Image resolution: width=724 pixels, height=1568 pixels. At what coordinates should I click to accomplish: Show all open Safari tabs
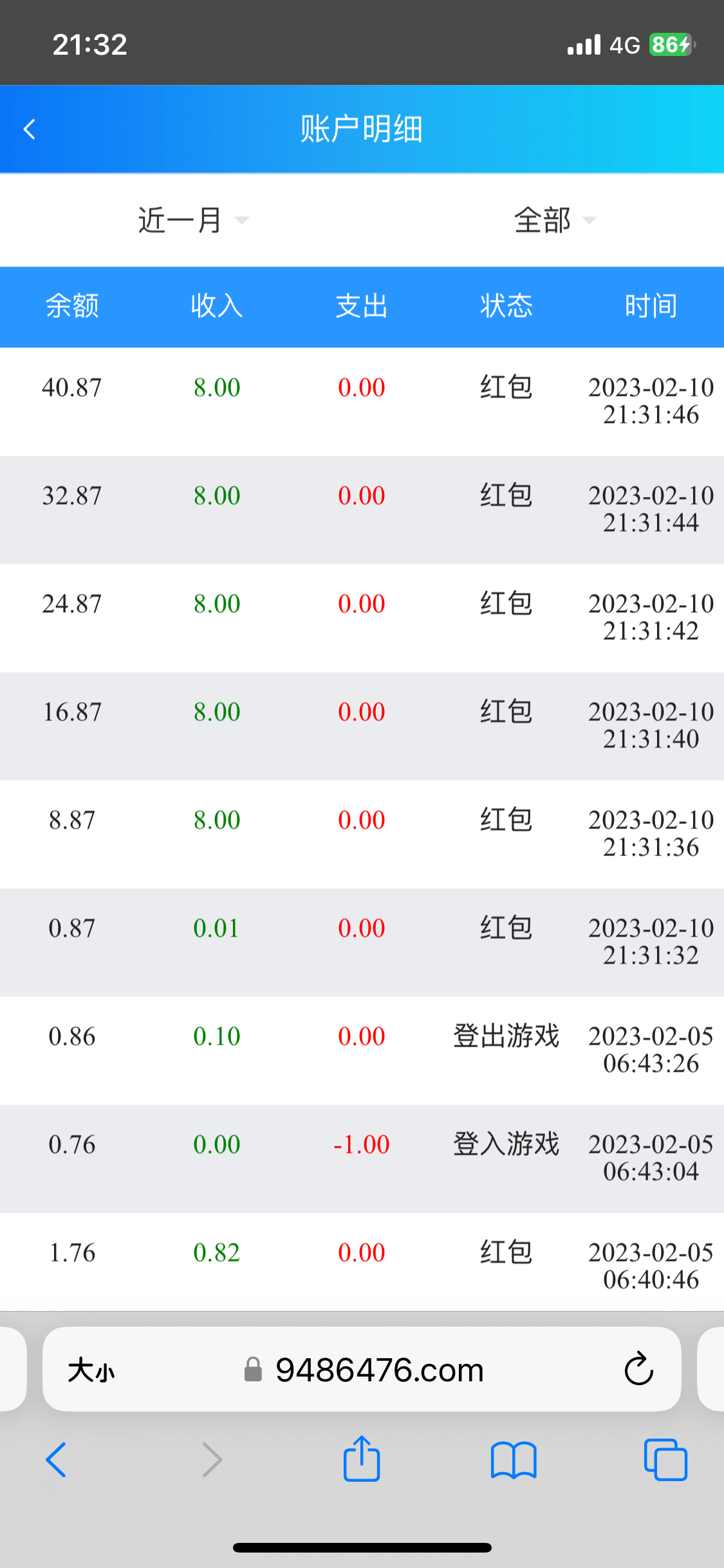pos(665,1459)
